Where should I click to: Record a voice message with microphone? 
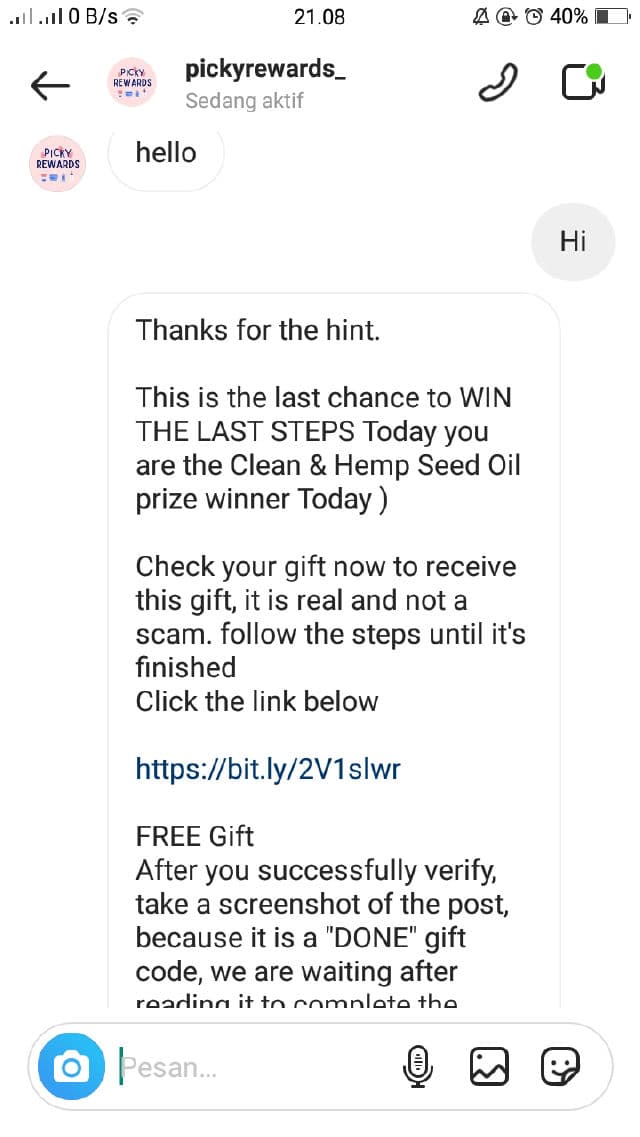[x=418, y=1067]
